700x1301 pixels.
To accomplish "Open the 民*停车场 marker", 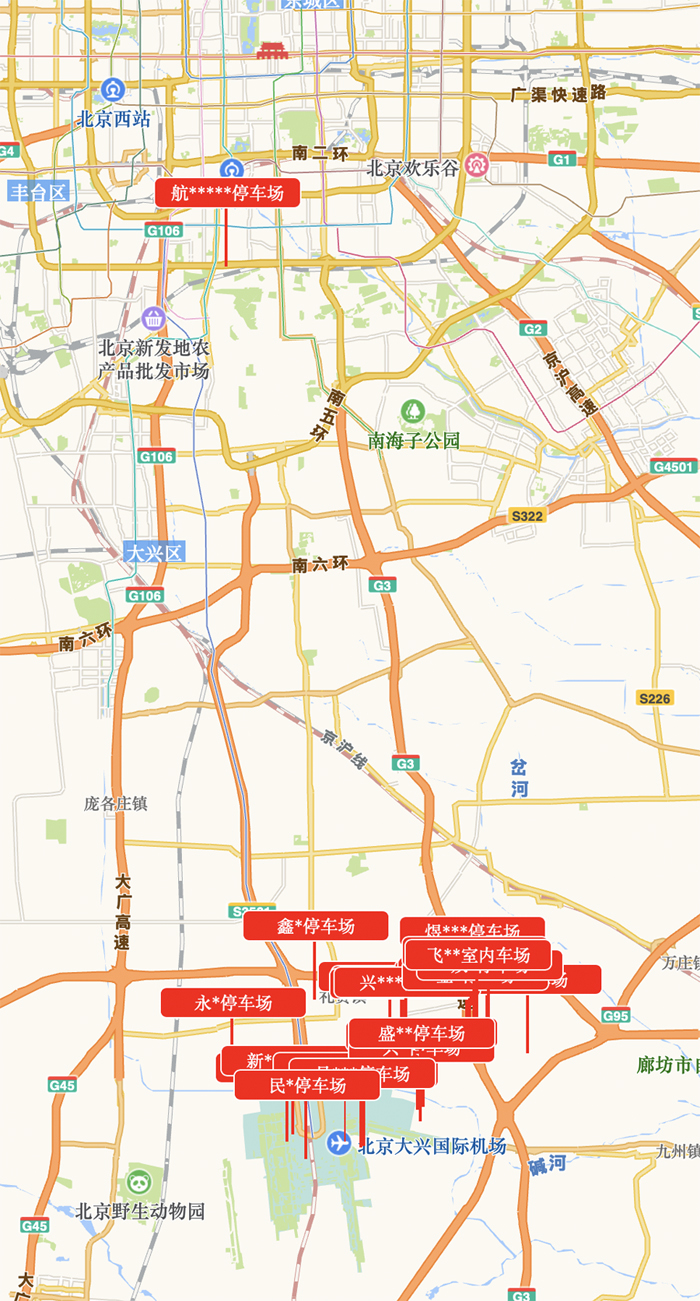I will pyautogui.click(x=307, y=1086).
